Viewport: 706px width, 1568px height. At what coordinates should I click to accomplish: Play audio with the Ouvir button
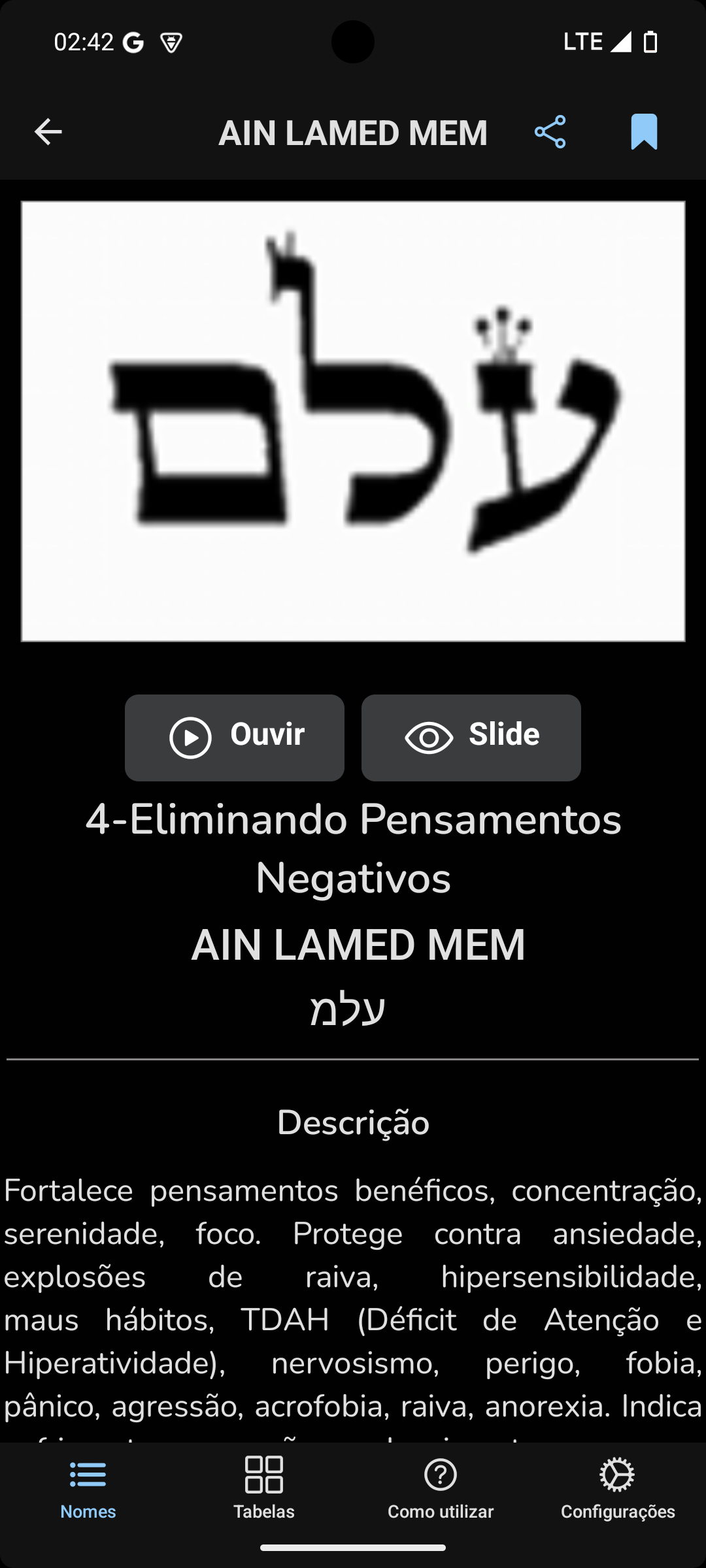coord(235,738)
